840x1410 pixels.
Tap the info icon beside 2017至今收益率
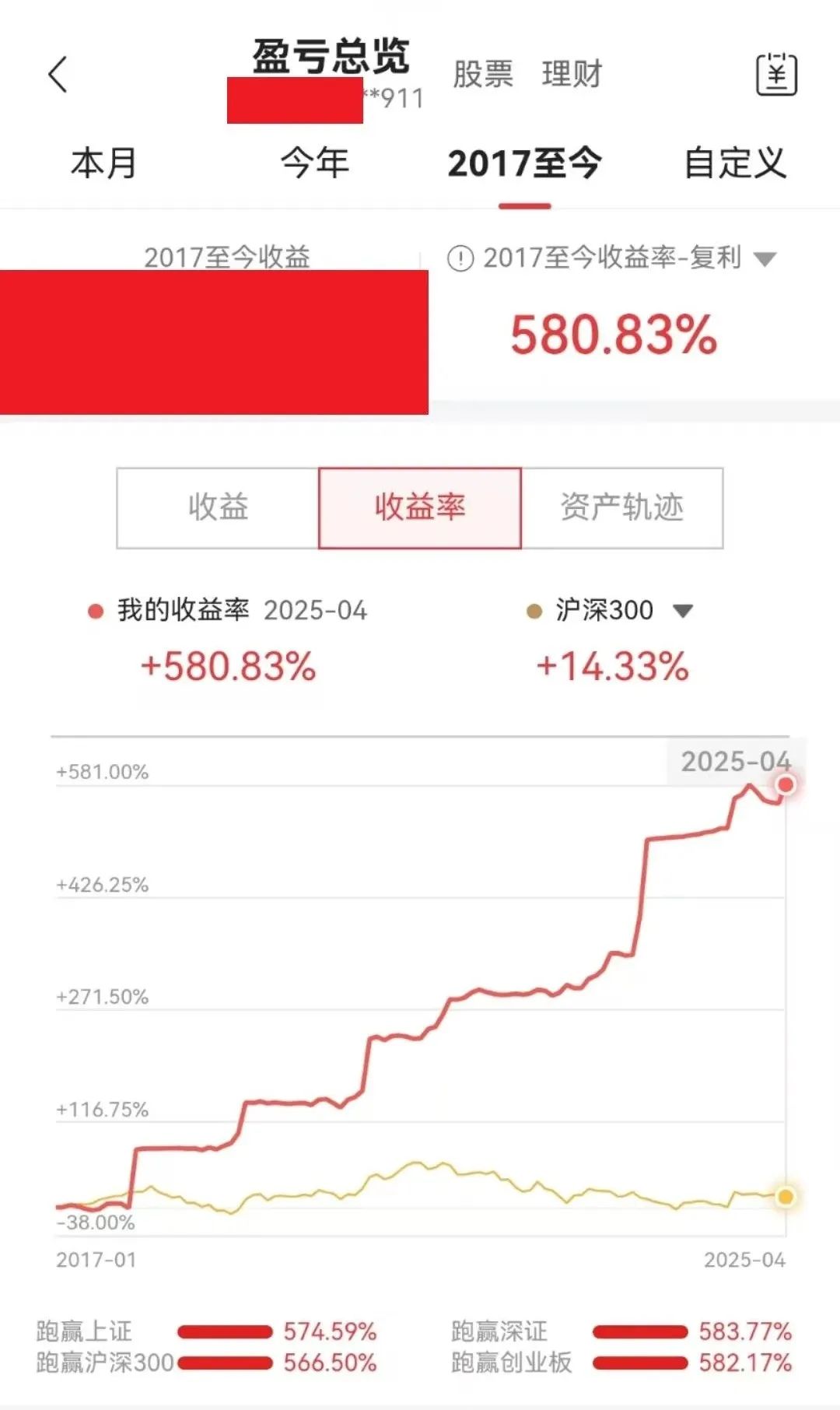point(460,258)
